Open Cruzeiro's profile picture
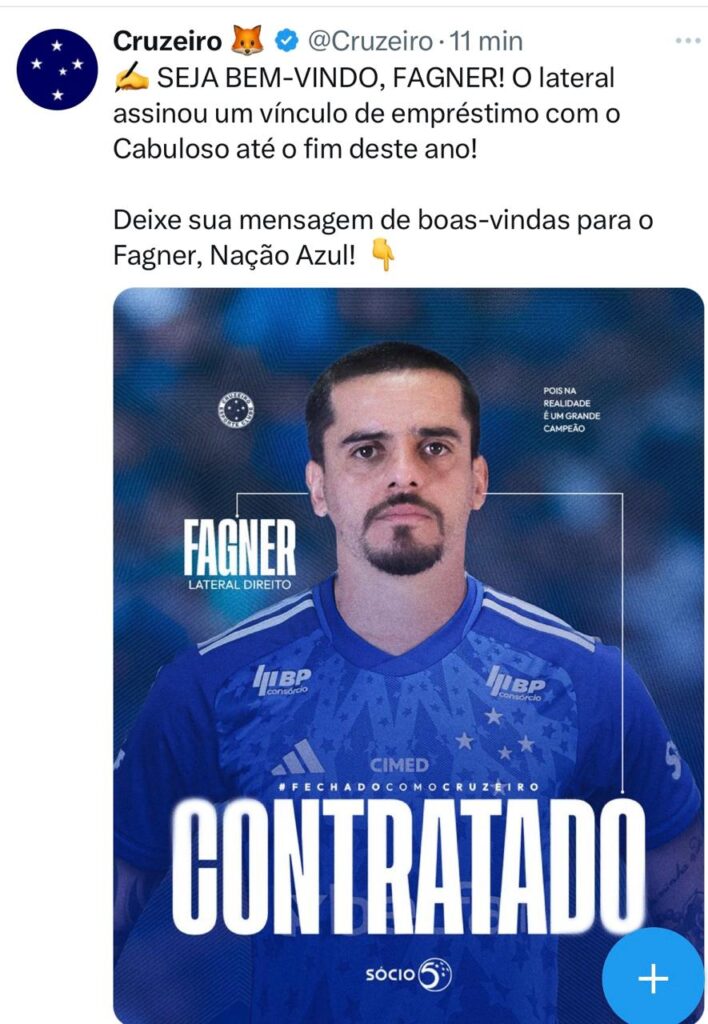Screen dimensions: 708x1024 pos(57,69)
